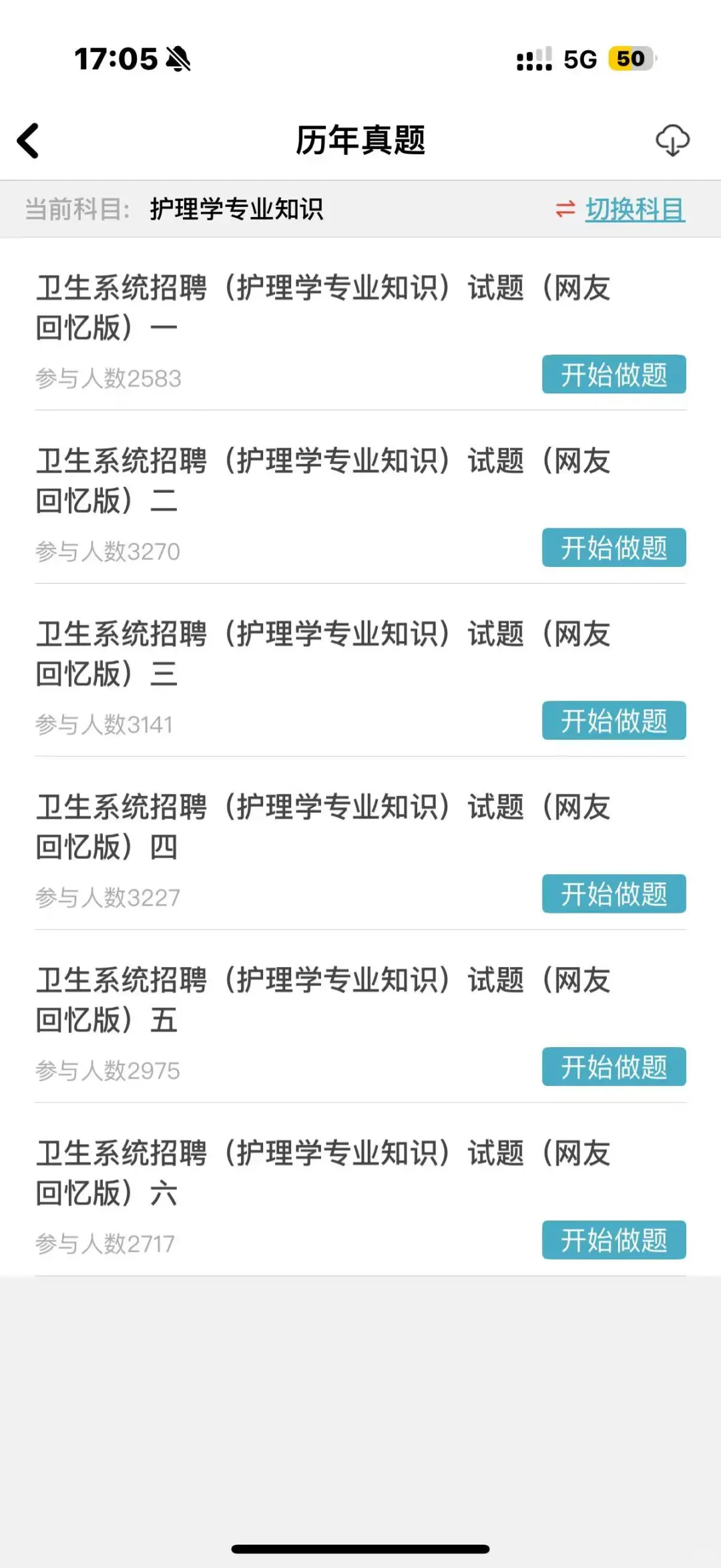Viewport: 721px width, 1568px height.
Task: Start 开始做题 for exam 一 (2583 participants)
Action: pos(614,374)
